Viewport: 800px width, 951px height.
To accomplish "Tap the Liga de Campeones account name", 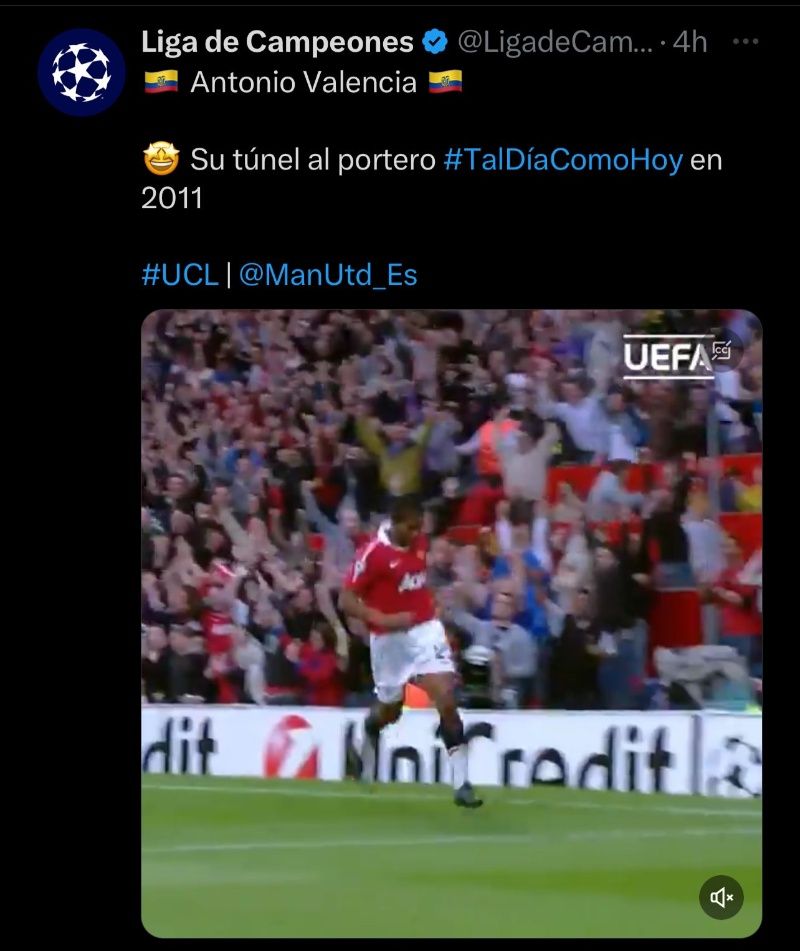I will 277,42.
